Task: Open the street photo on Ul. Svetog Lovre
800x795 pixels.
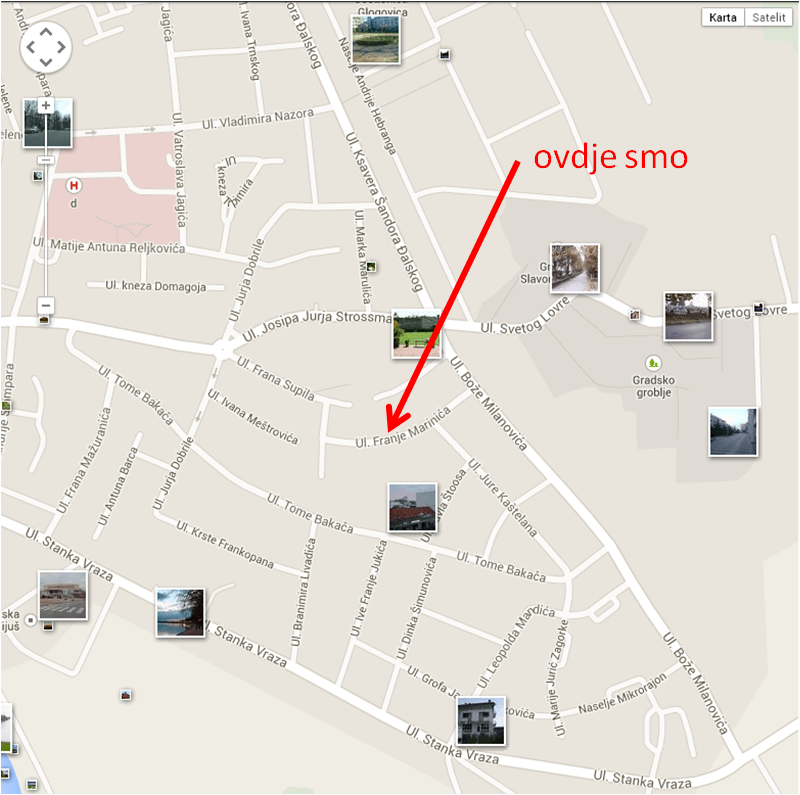Action: (688, 316)
